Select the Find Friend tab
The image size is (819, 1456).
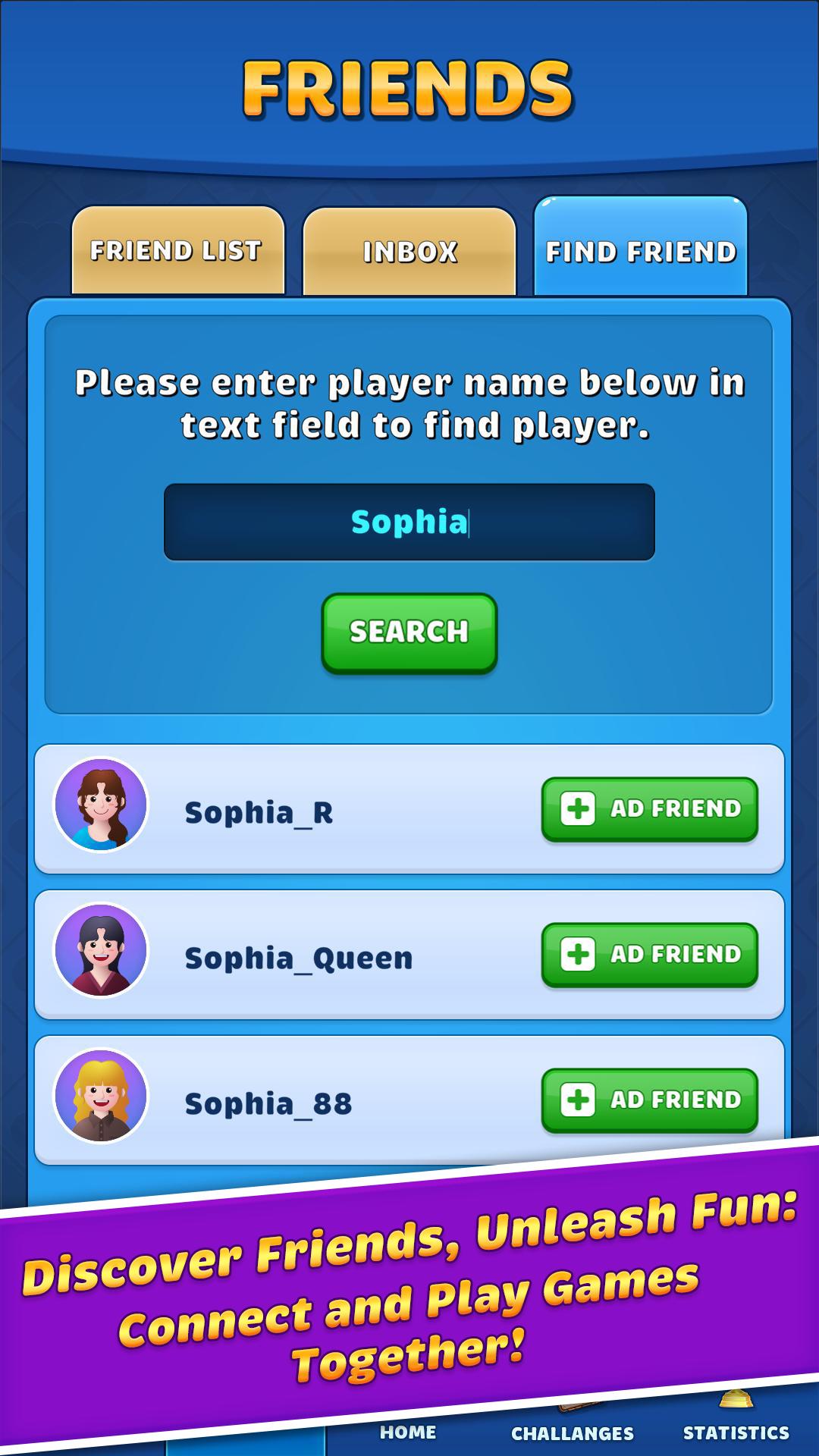click(x=641, y=246)
